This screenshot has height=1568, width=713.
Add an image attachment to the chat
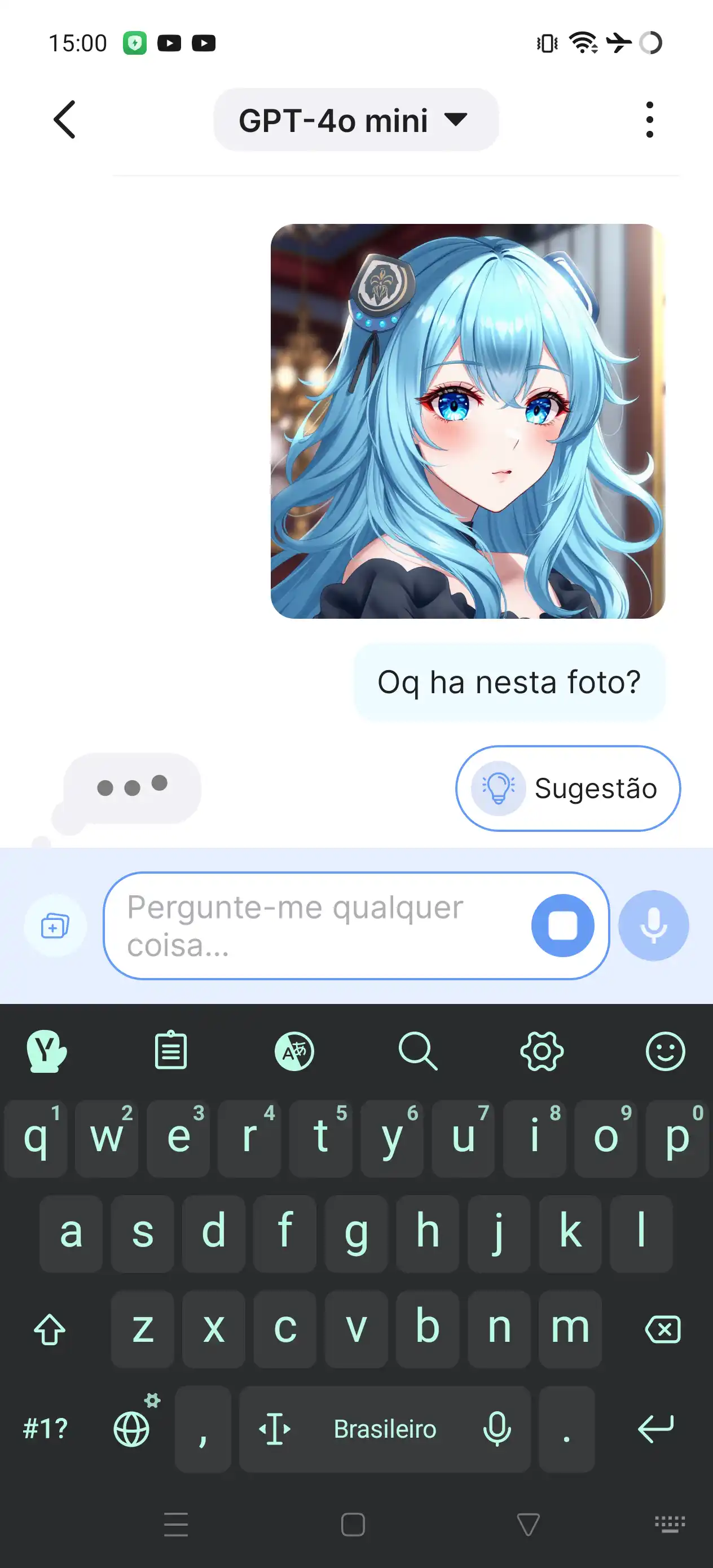coord(55,926)
